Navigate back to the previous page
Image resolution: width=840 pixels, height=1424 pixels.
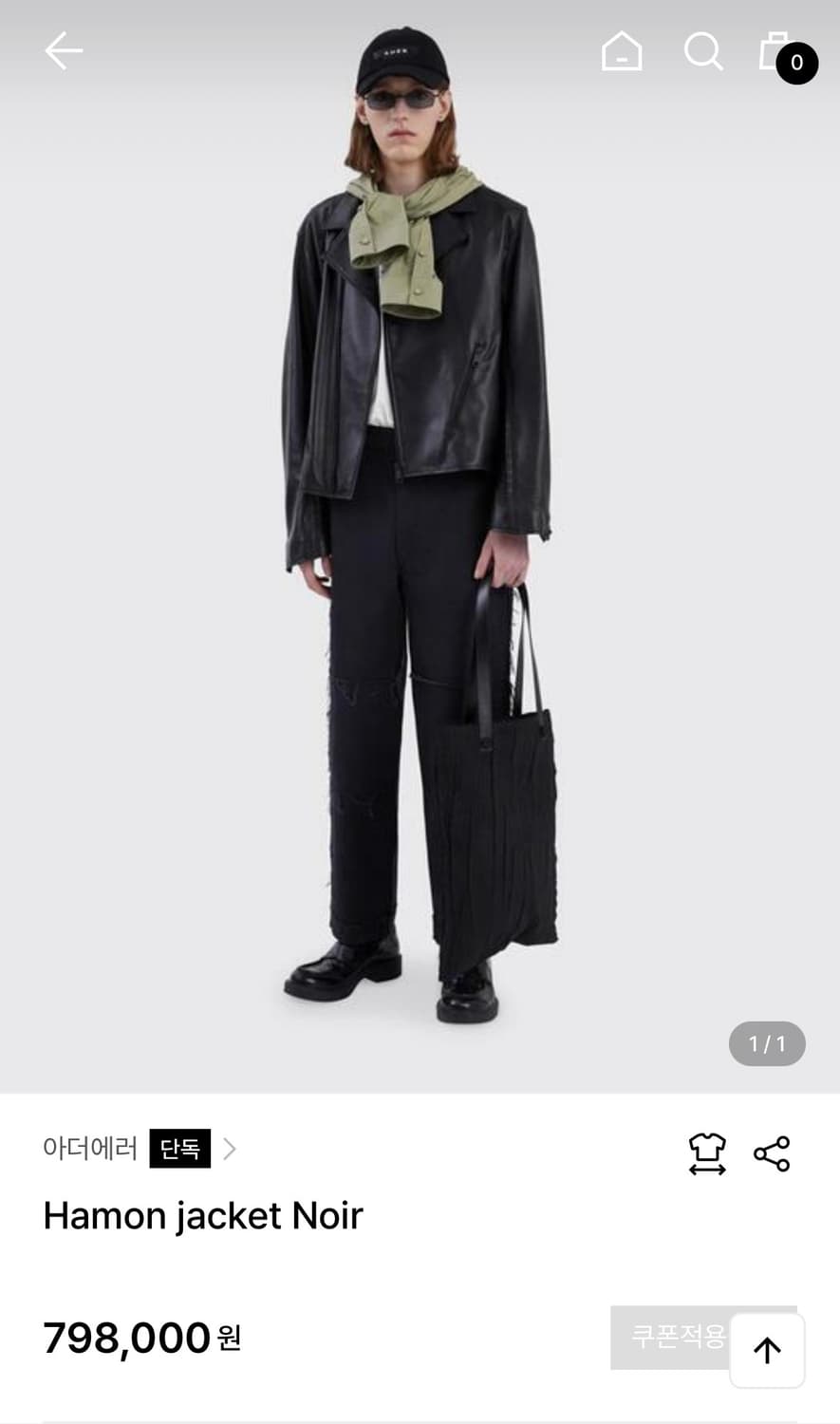[x=63, y=51]
